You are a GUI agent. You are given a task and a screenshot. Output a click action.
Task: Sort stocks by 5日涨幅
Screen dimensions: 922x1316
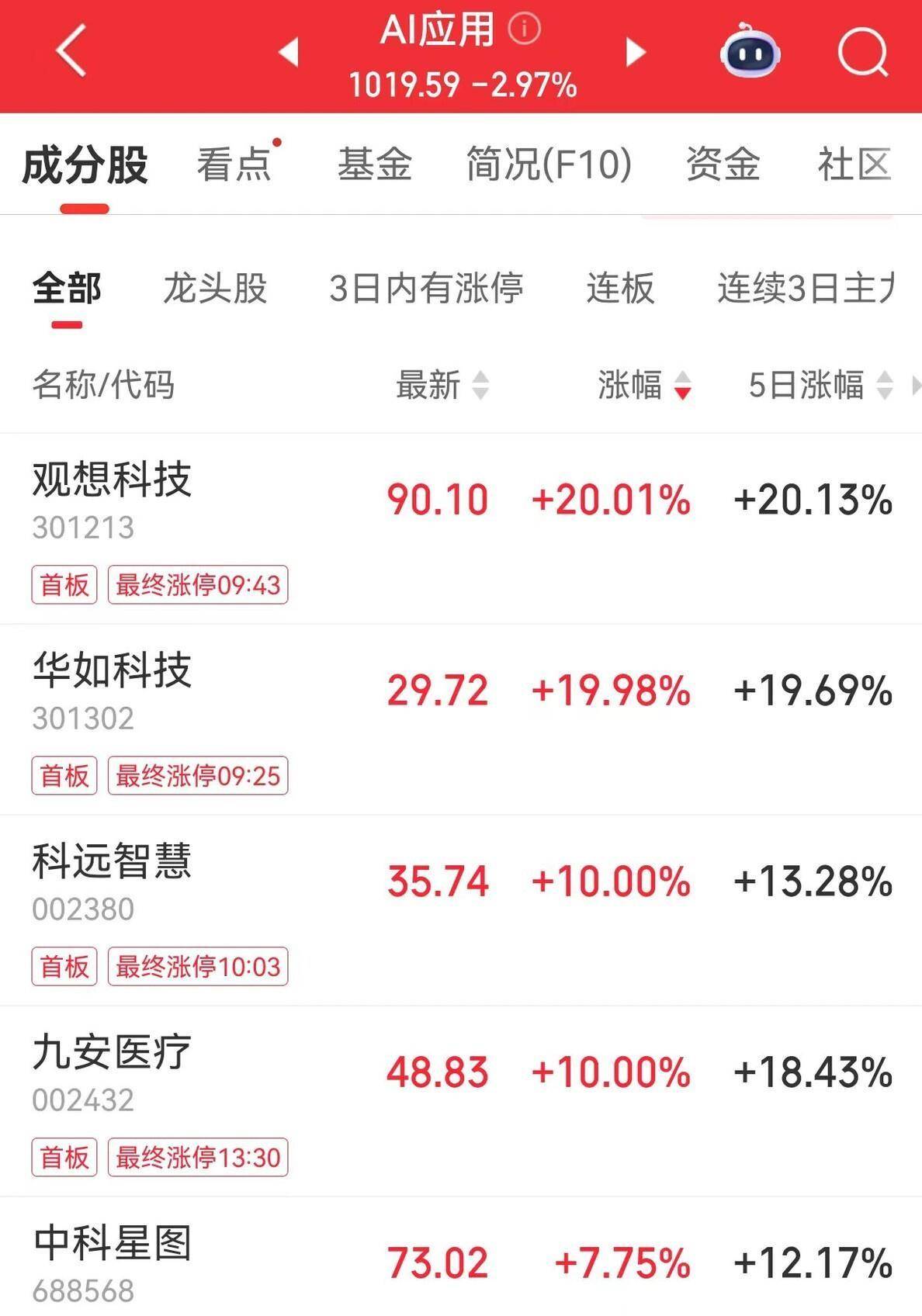click(820, 385)
